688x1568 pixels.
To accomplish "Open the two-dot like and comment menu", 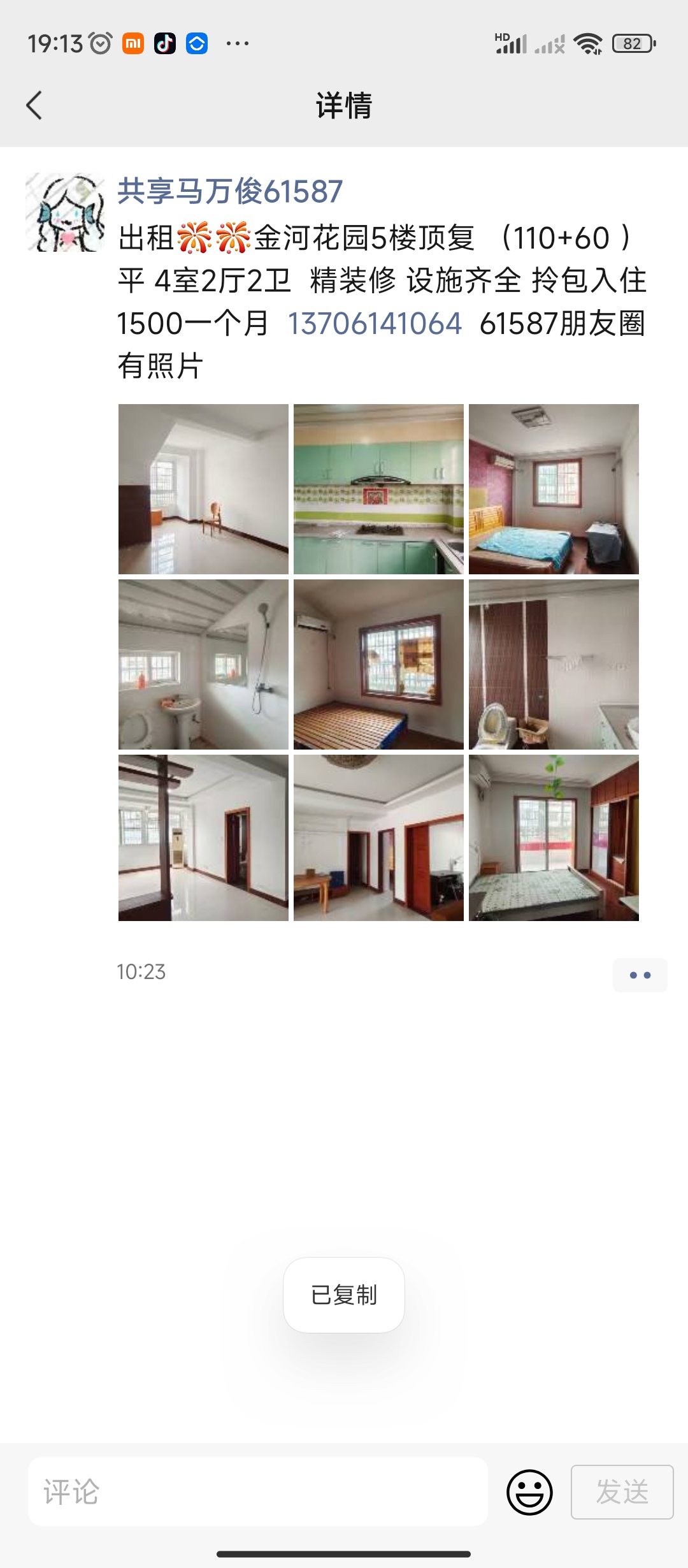I will tap(640, 975).
